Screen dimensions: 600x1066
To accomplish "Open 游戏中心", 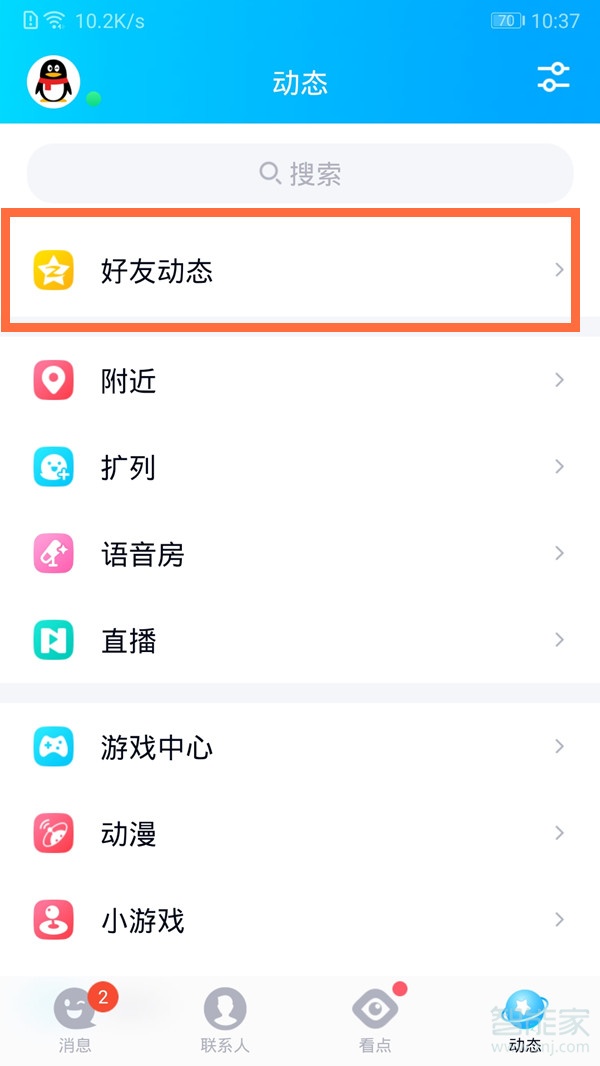I will click(300, 747).
